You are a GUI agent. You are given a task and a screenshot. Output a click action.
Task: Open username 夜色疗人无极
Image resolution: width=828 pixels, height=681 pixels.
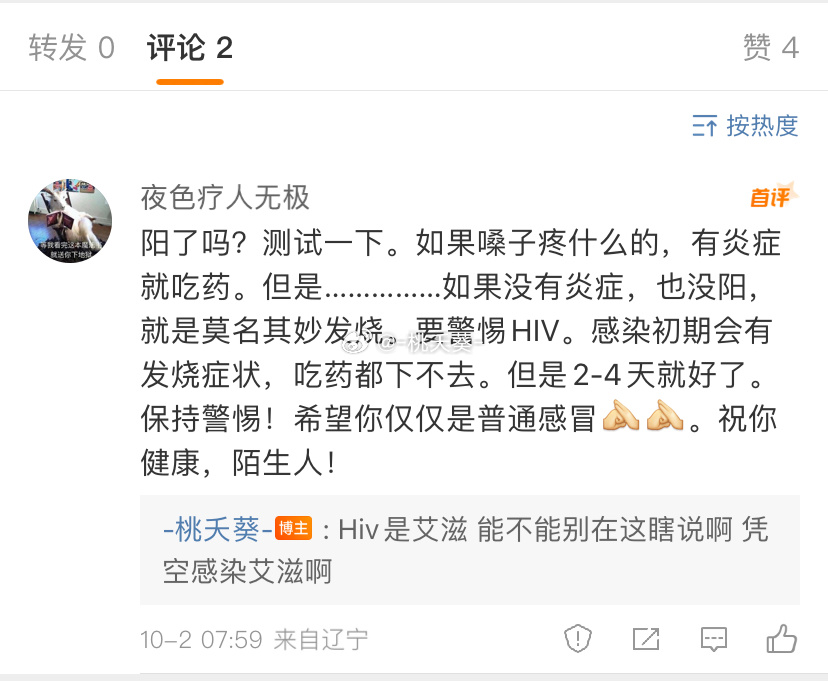click(225, 198)
